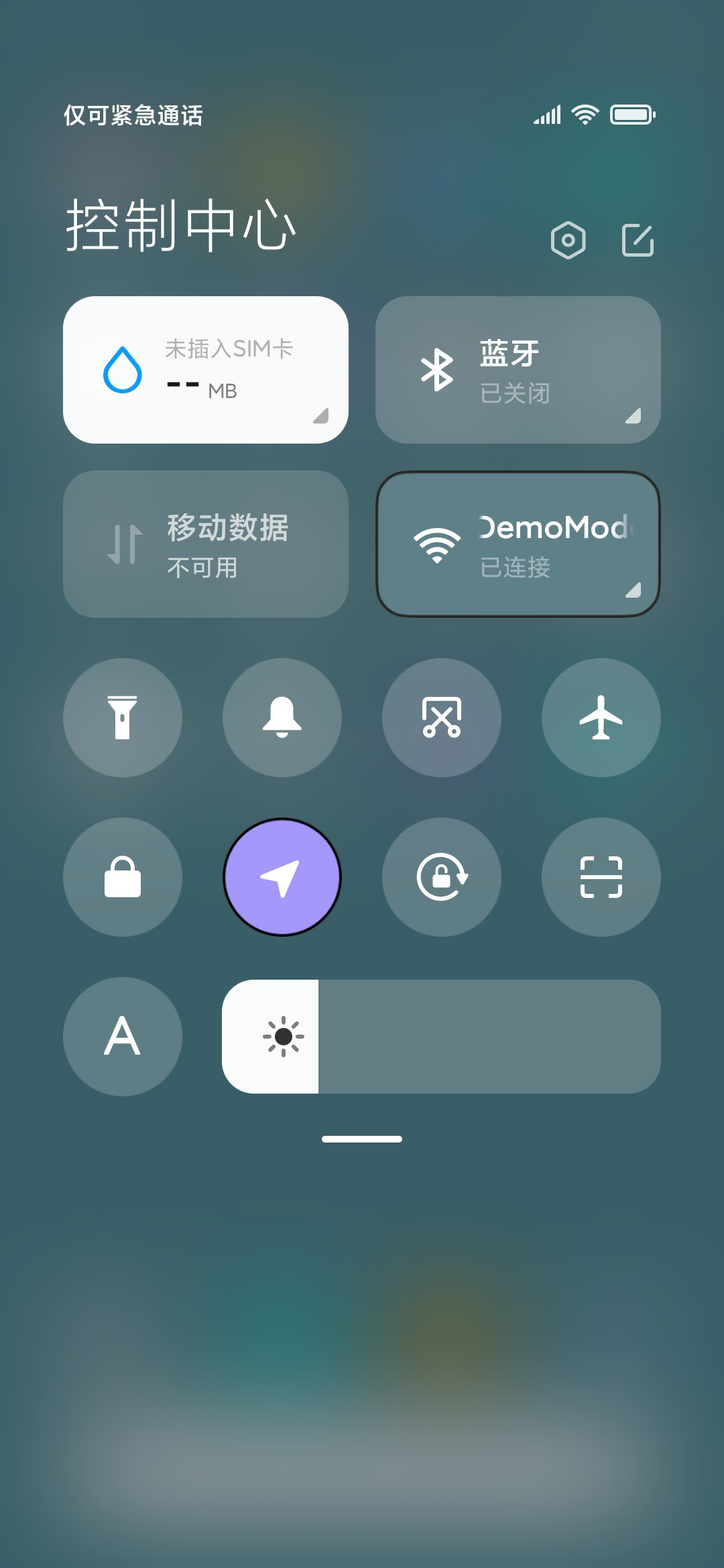Tap the 移动数据 mobile data tile

(206, 544)
